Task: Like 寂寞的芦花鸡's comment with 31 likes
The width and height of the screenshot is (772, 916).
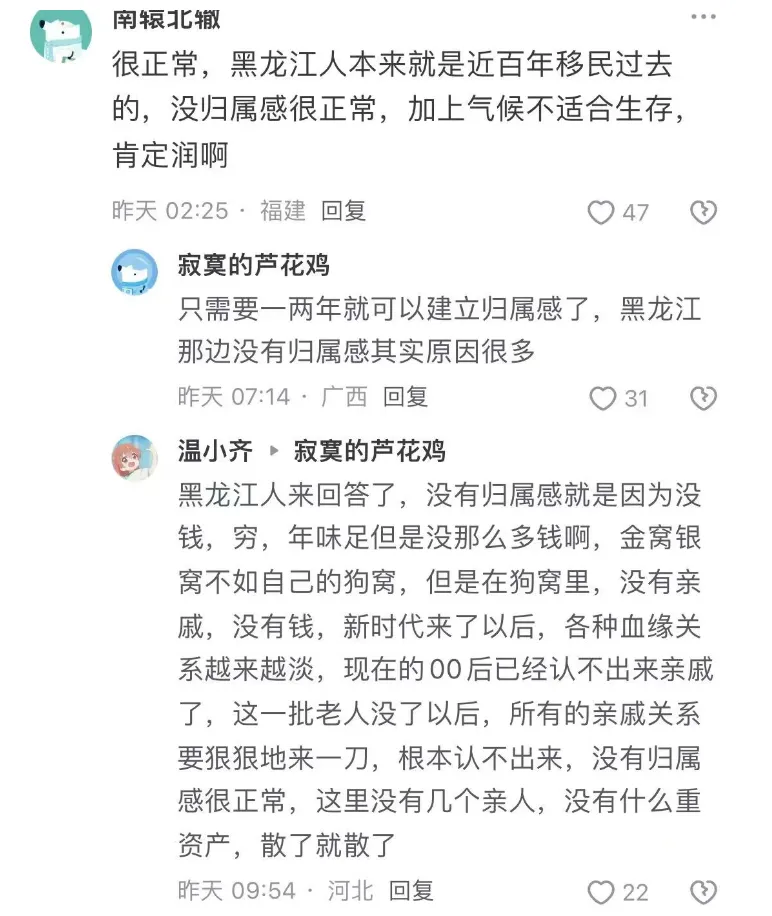Action: pos(603,398)
